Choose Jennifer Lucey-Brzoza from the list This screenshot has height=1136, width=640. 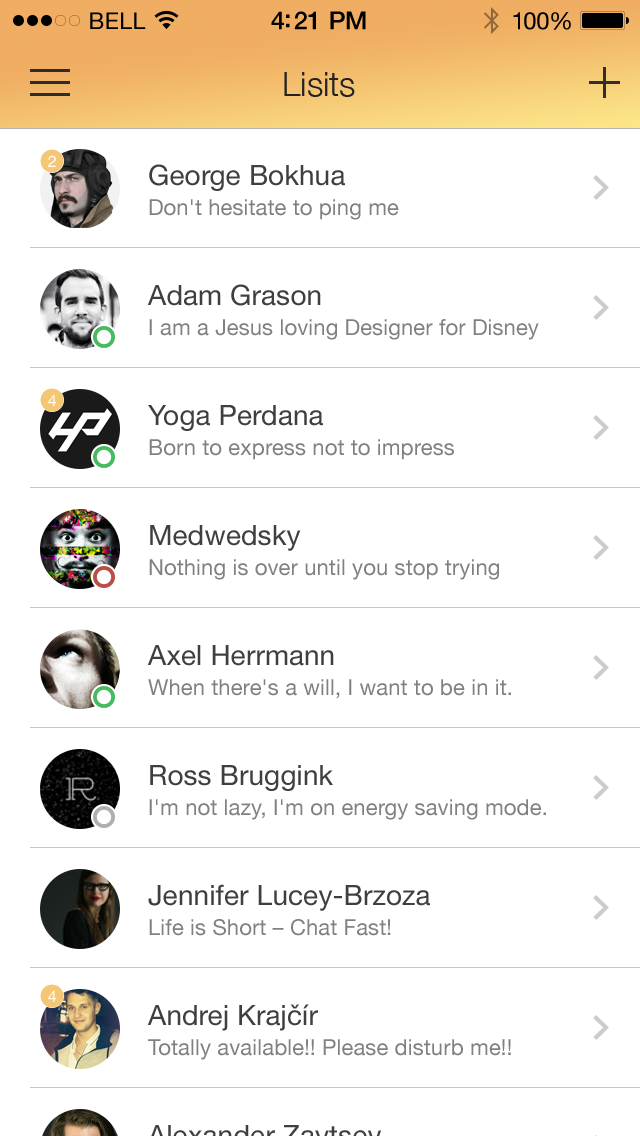(x=320, y=909)
